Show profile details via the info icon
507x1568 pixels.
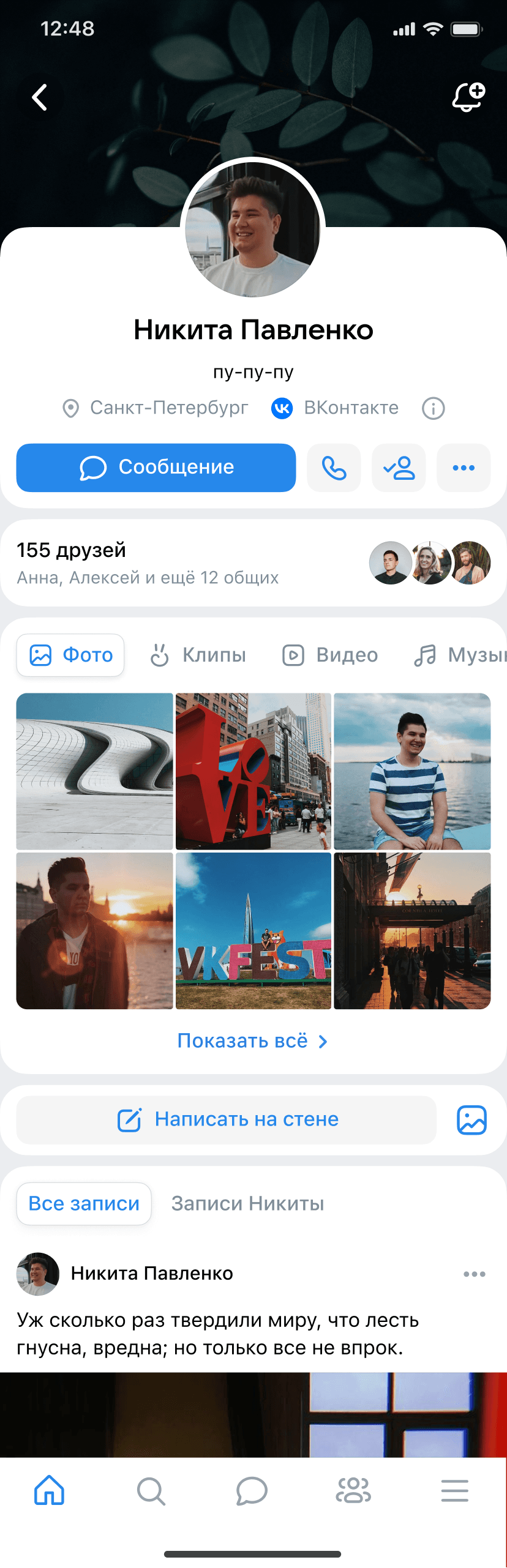[x=434, y=408]
